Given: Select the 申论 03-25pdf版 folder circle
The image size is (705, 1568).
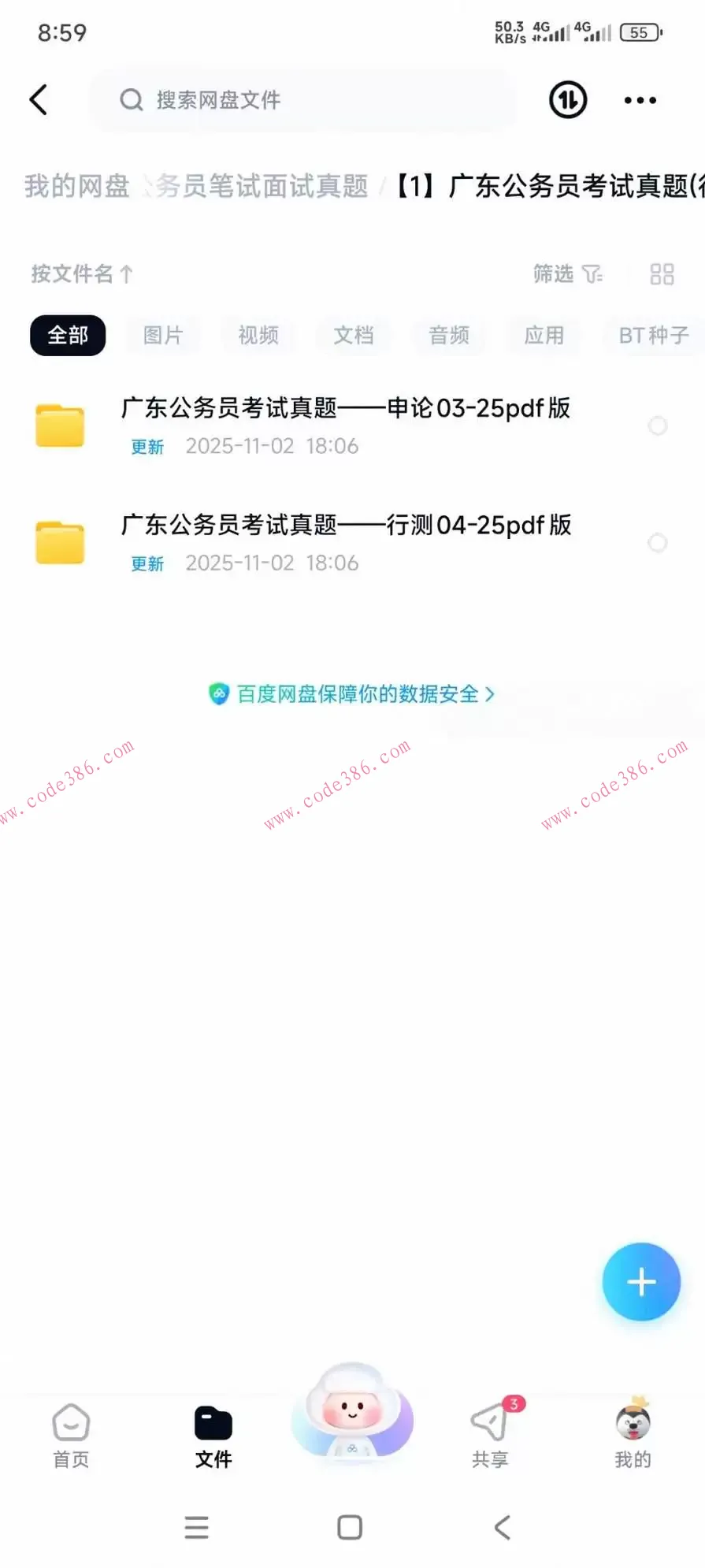Looking at the screenshot, I should [x=658, y=425].
